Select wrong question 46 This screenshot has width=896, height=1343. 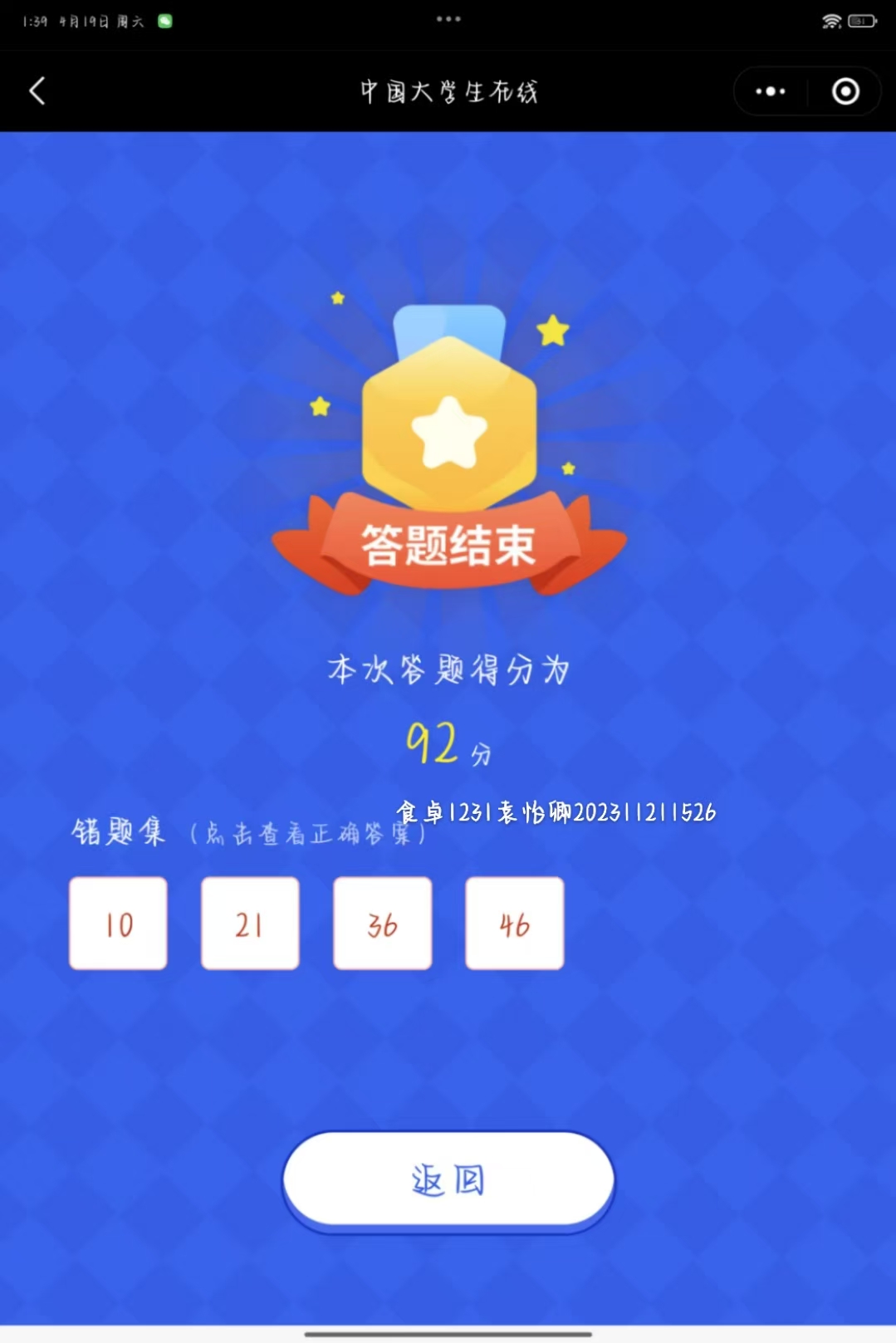(x=514, y=923)
